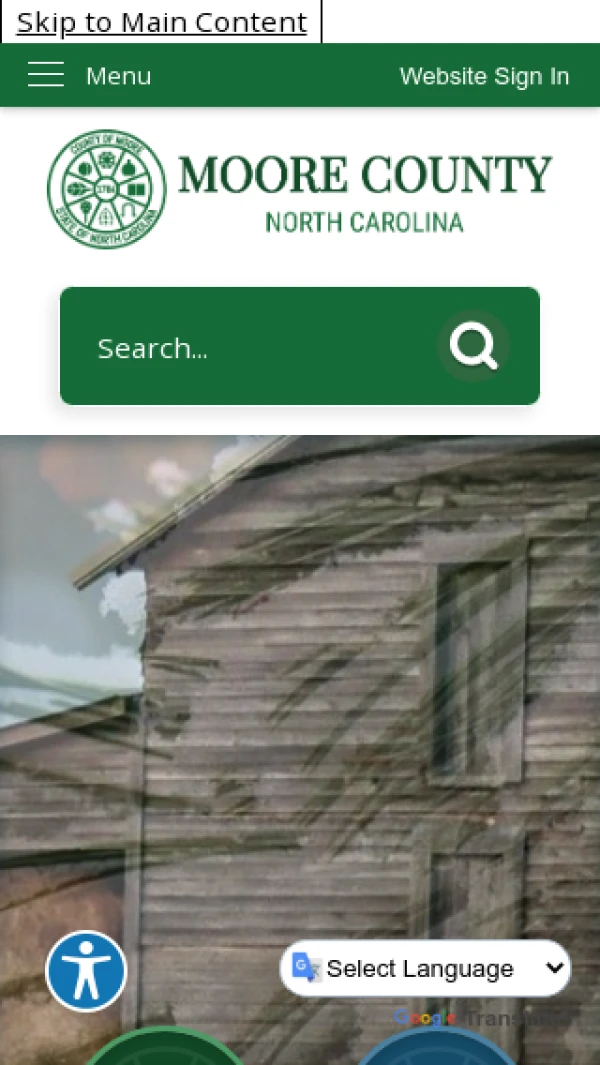
Task: Open the hamburger Menu
Action: 88,76
